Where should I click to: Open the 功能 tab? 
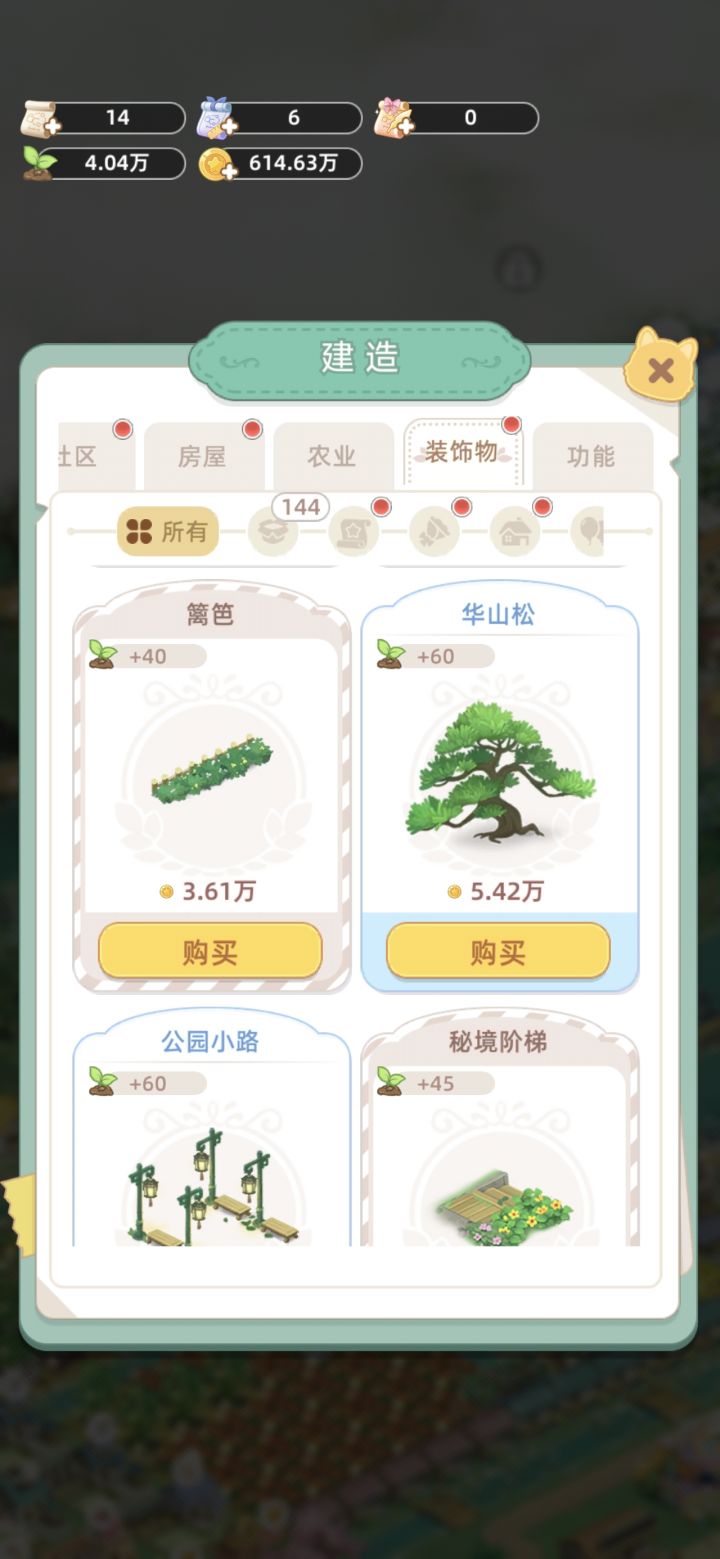point(592,457)
